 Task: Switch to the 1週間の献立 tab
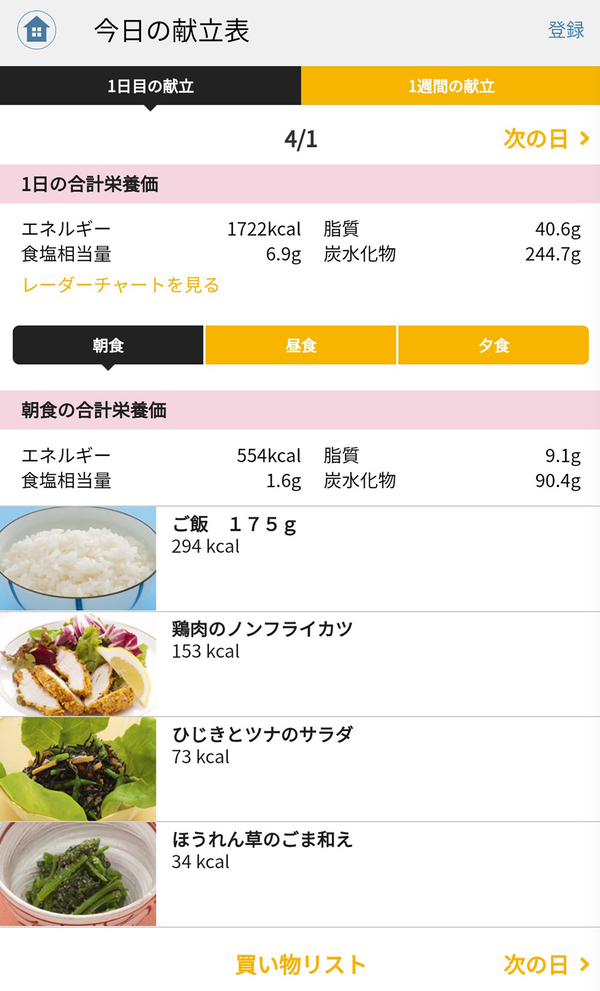[x=450, y=86]
